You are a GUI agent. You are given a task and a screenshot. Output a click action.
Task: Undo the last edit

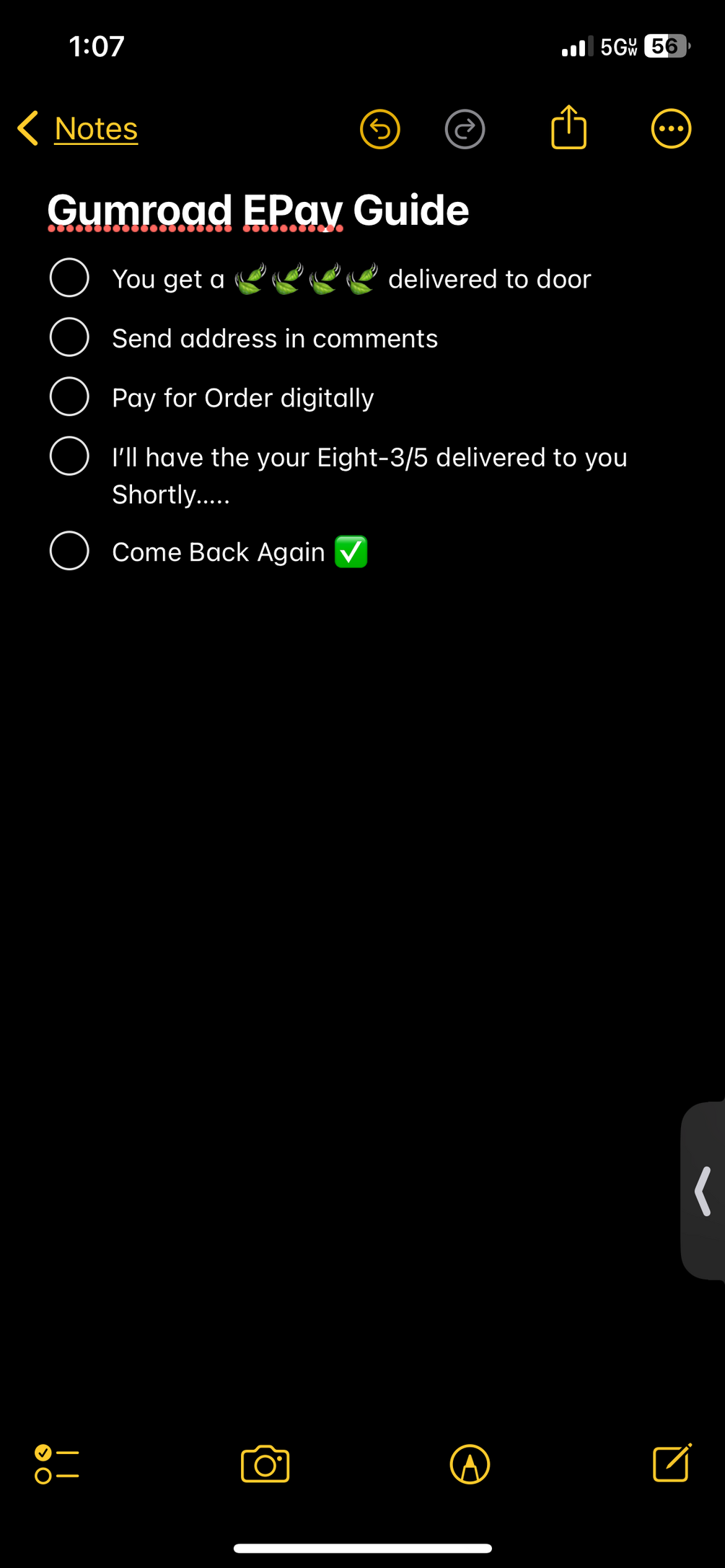click(380, 130)
